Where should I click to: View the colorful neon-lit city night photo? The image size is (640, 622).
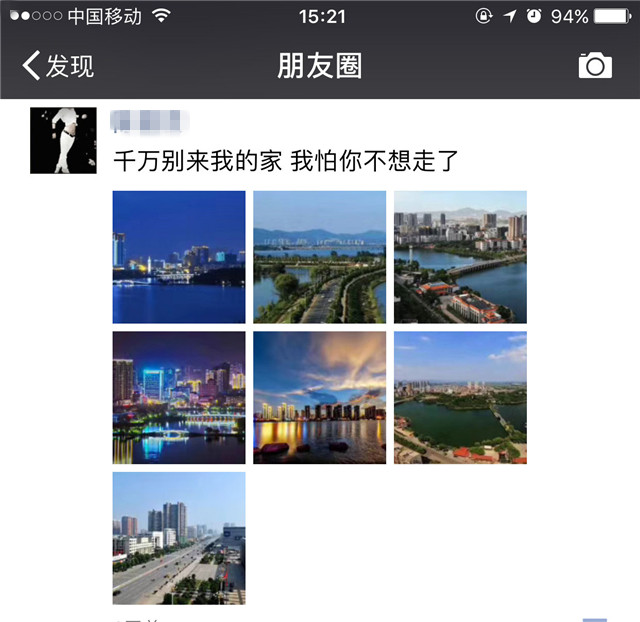(x=179, y=398)
